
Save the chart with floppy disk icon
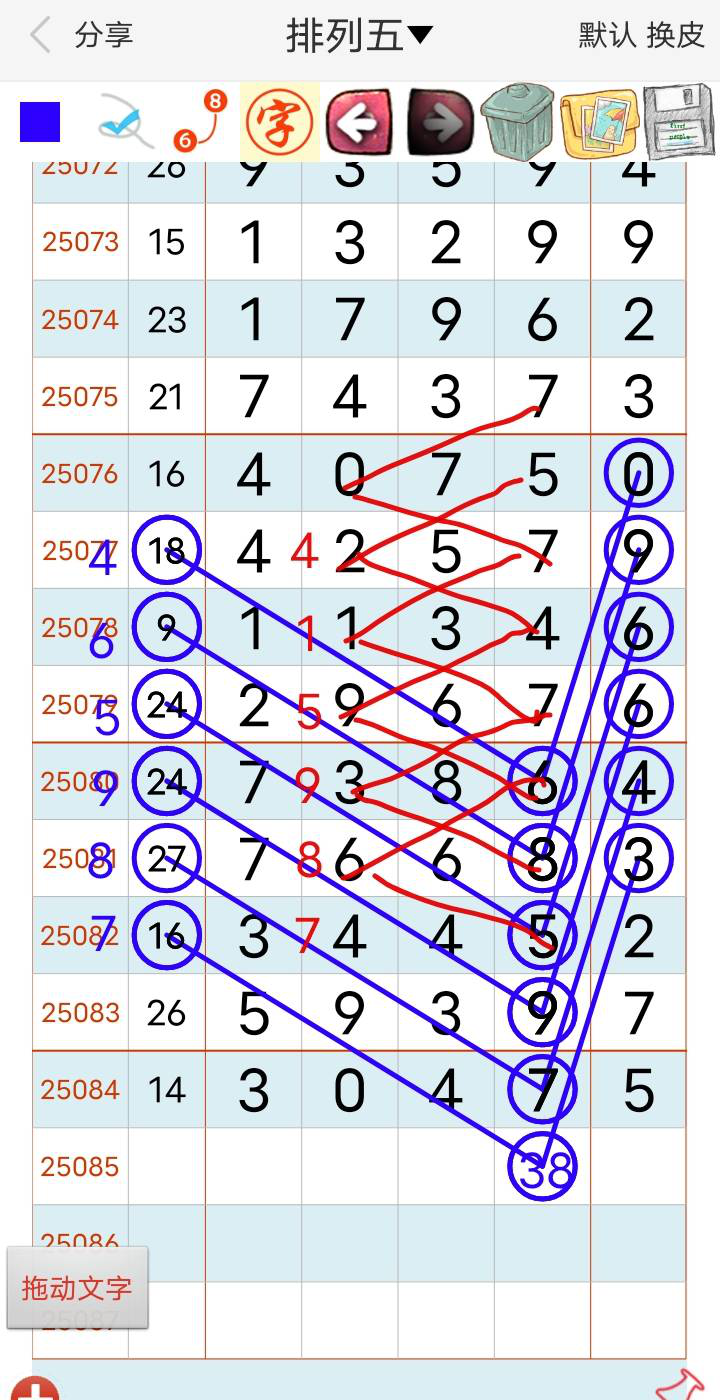677,122
